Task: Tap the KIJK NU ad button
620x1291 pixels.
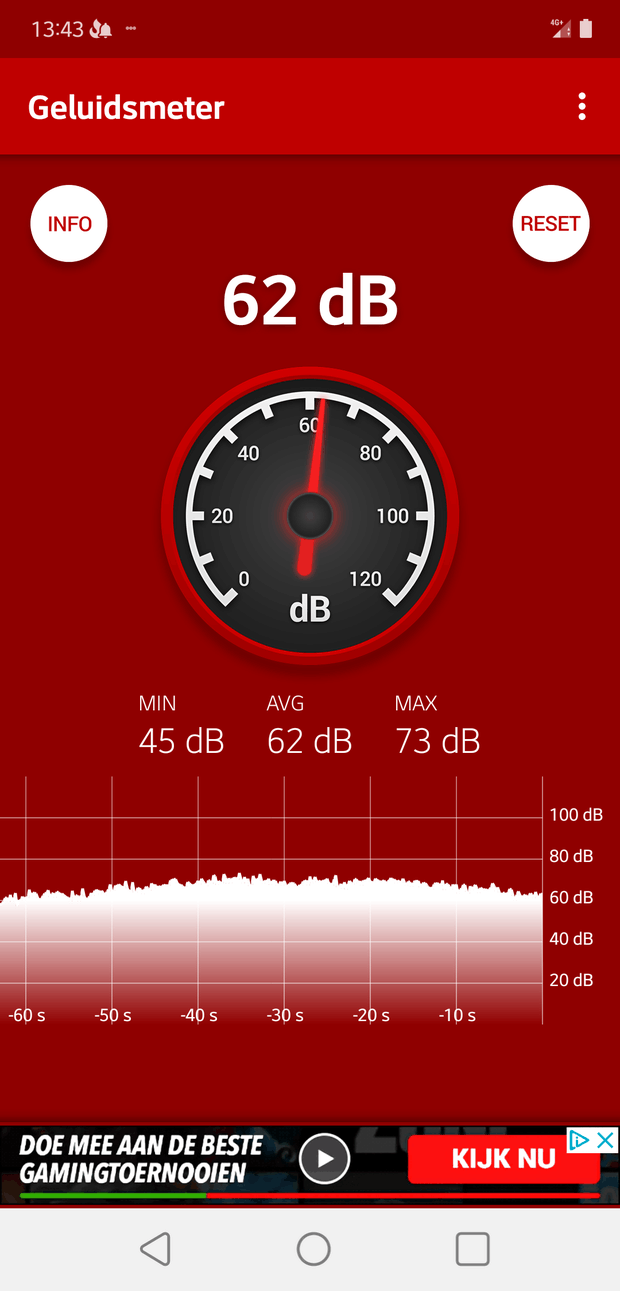Action: pyautogui.click(x=503, y=1160)
